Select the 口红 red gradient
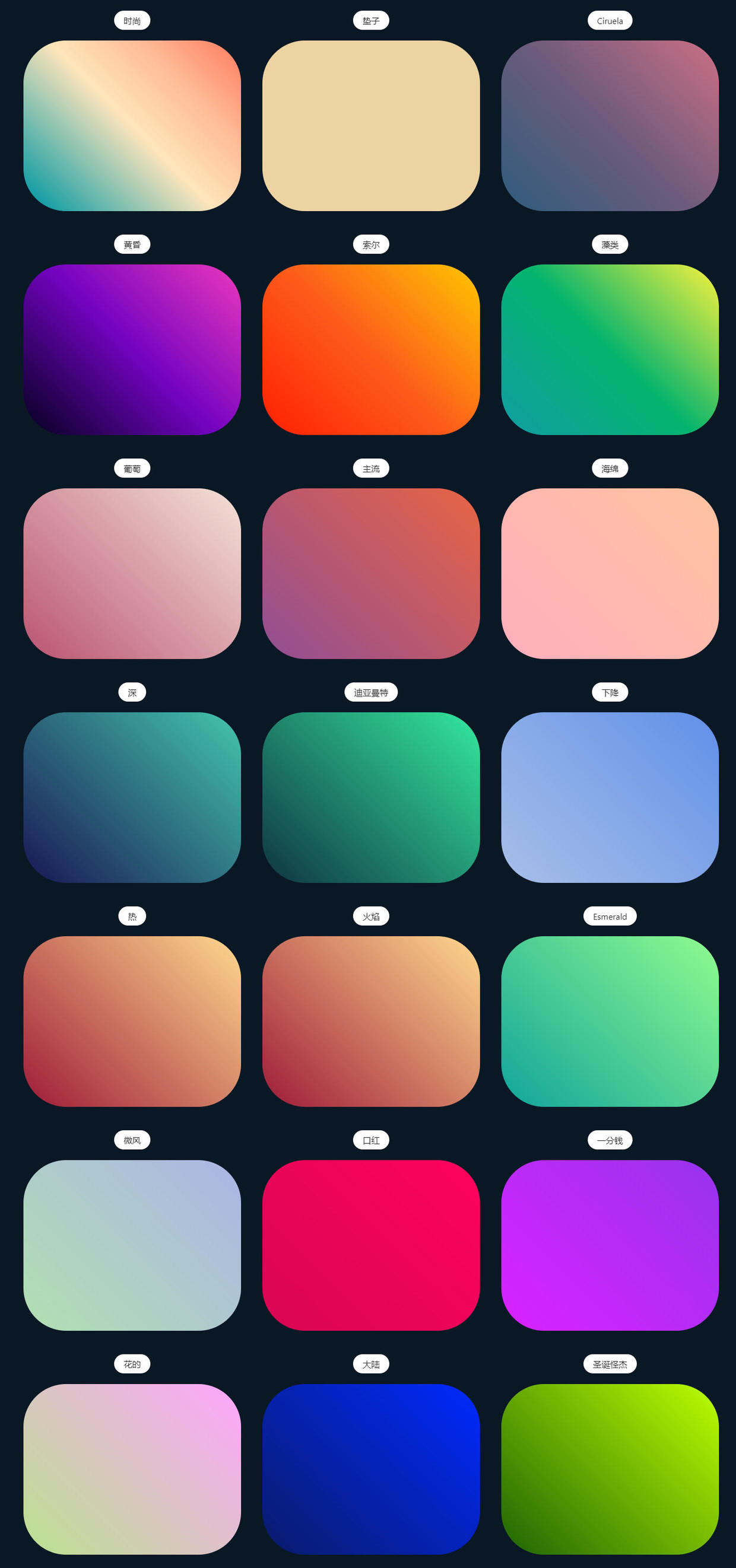The image size is (736, 1568). [x=371, y=1245]
